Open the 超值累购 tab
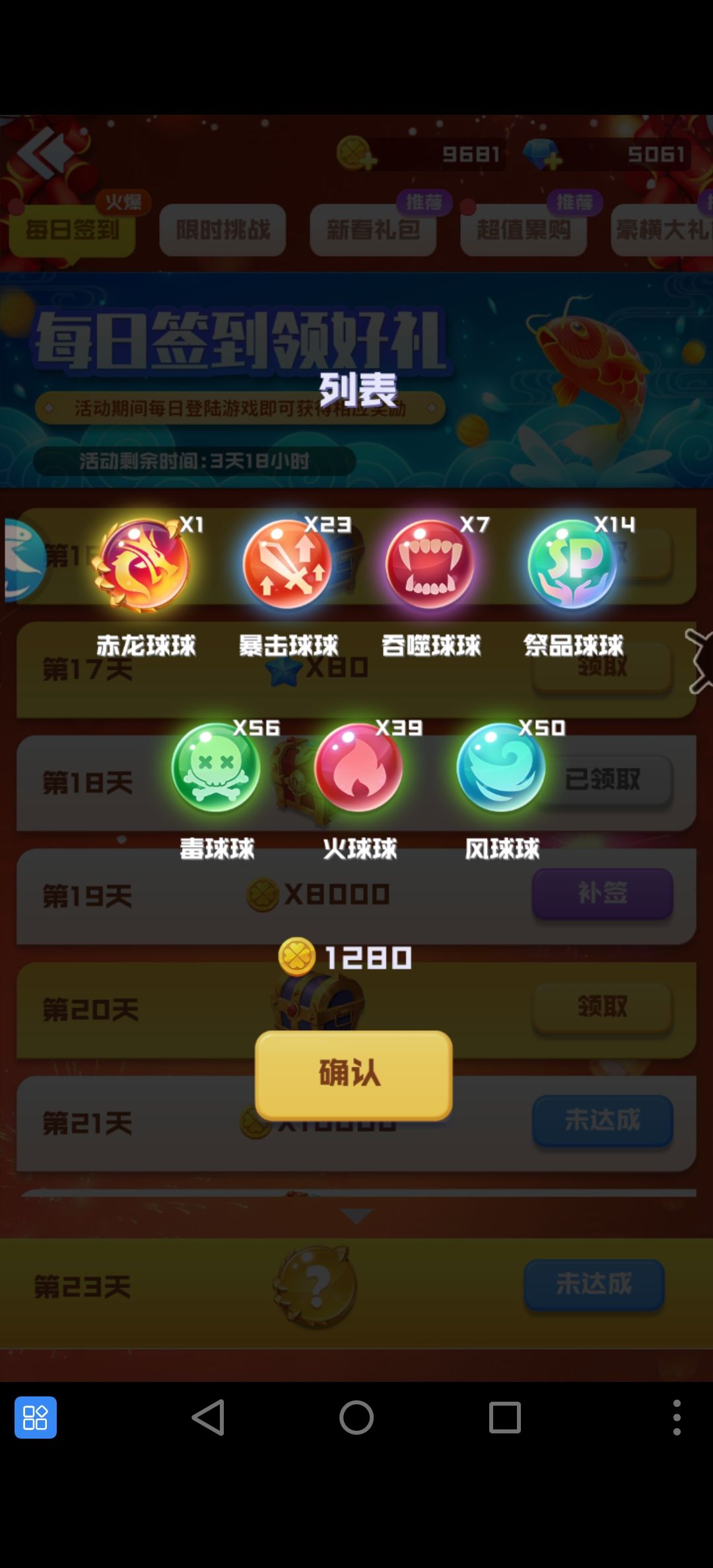The image size is (713, 1568). click(x=524, y=231)
